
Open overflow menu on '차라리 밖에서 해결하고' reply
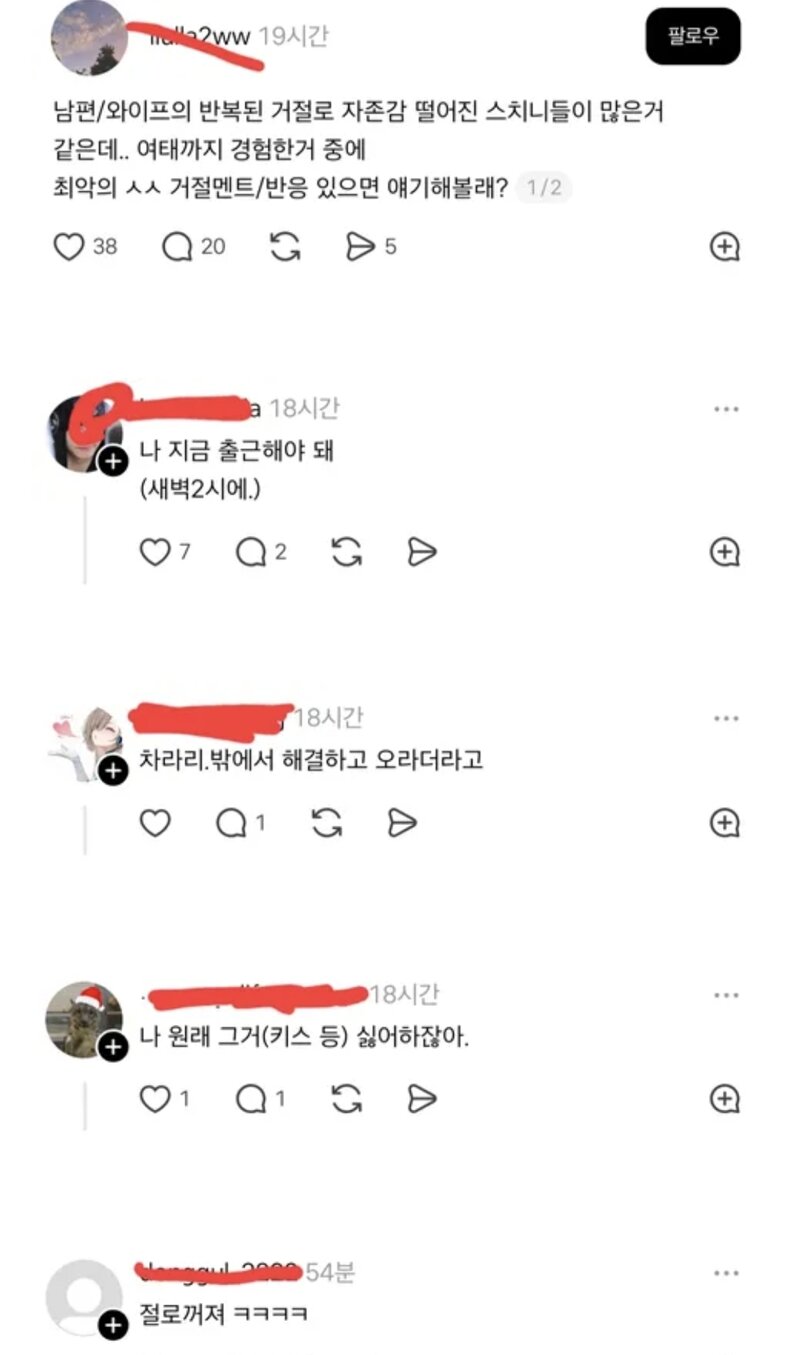click(x=726, y=718)
